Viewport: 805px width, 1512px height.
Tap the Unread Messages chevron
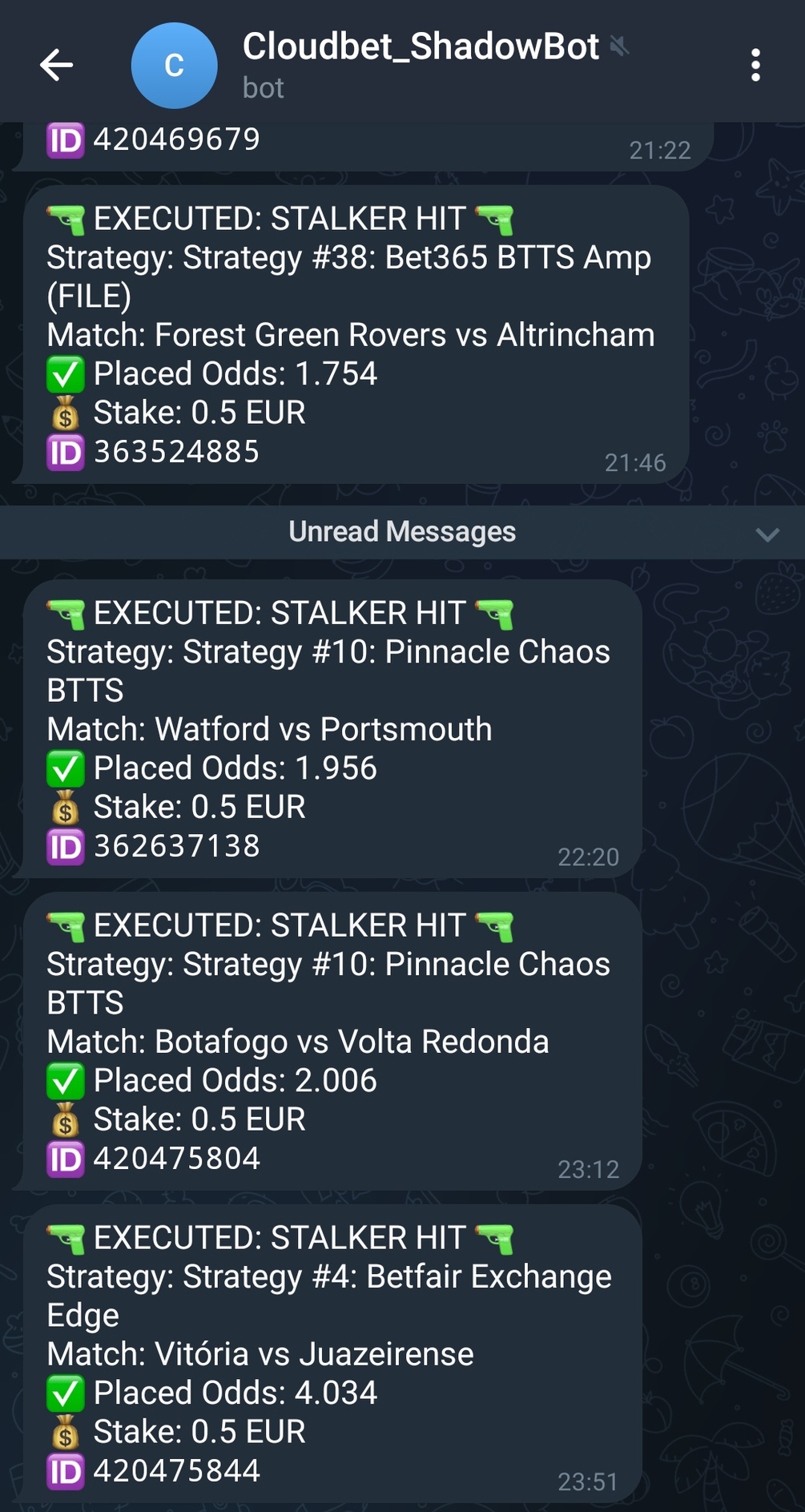click(x=767, y=534)
